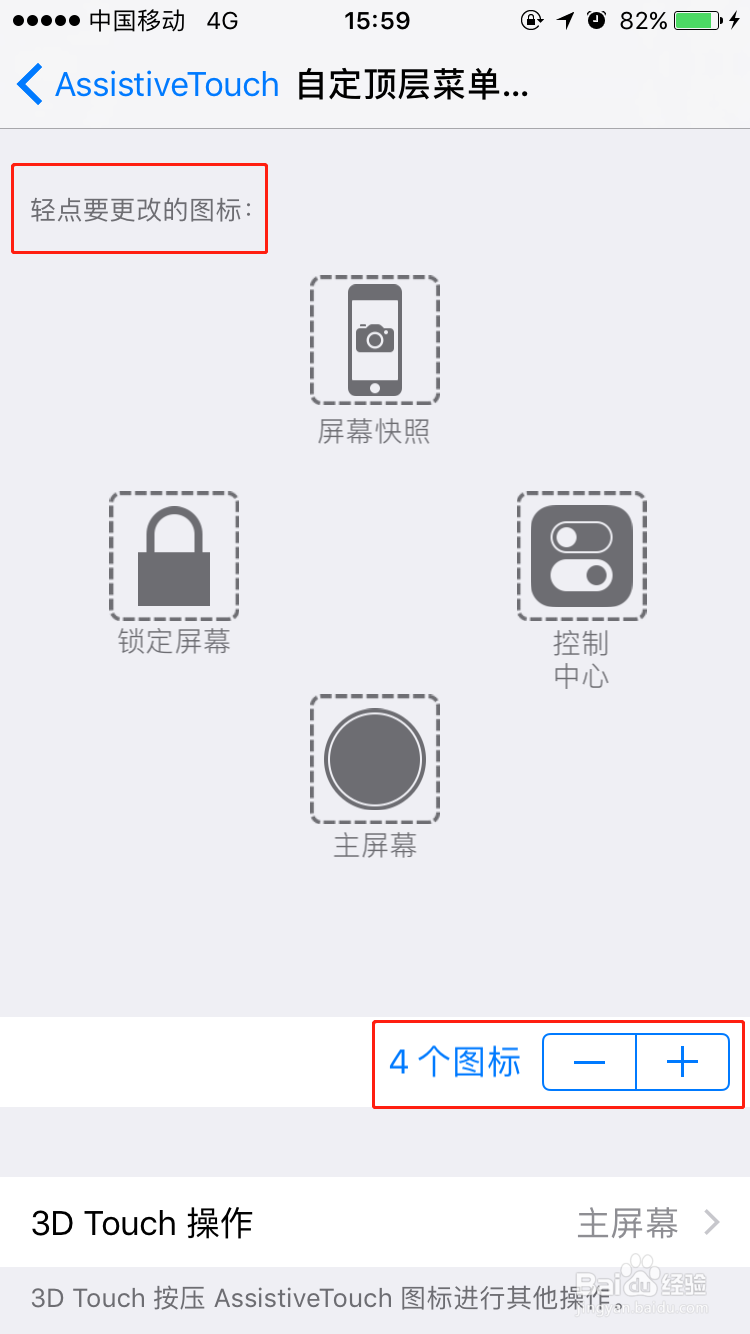Image resolution: width=750 pixels, height=1334 pixels.
Task: Tap the padlock icon to change it
Action: click(173, 556)
